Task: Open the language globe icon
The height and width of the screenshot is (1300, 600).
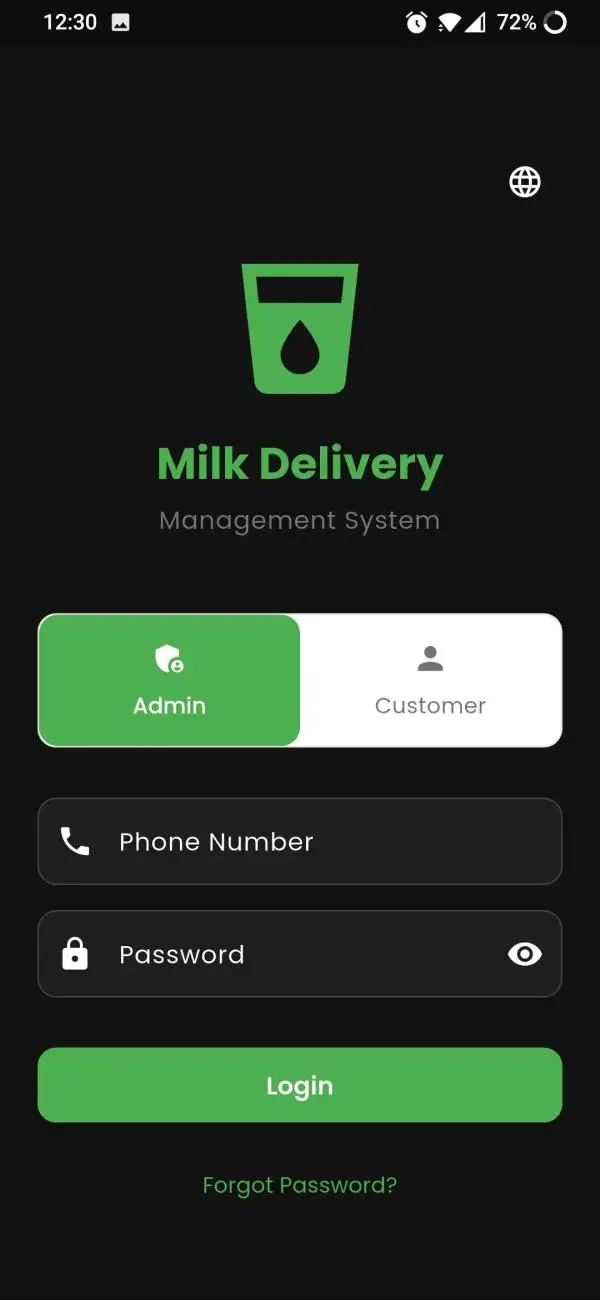Action: pyautogui.click(x=525, y=182)
